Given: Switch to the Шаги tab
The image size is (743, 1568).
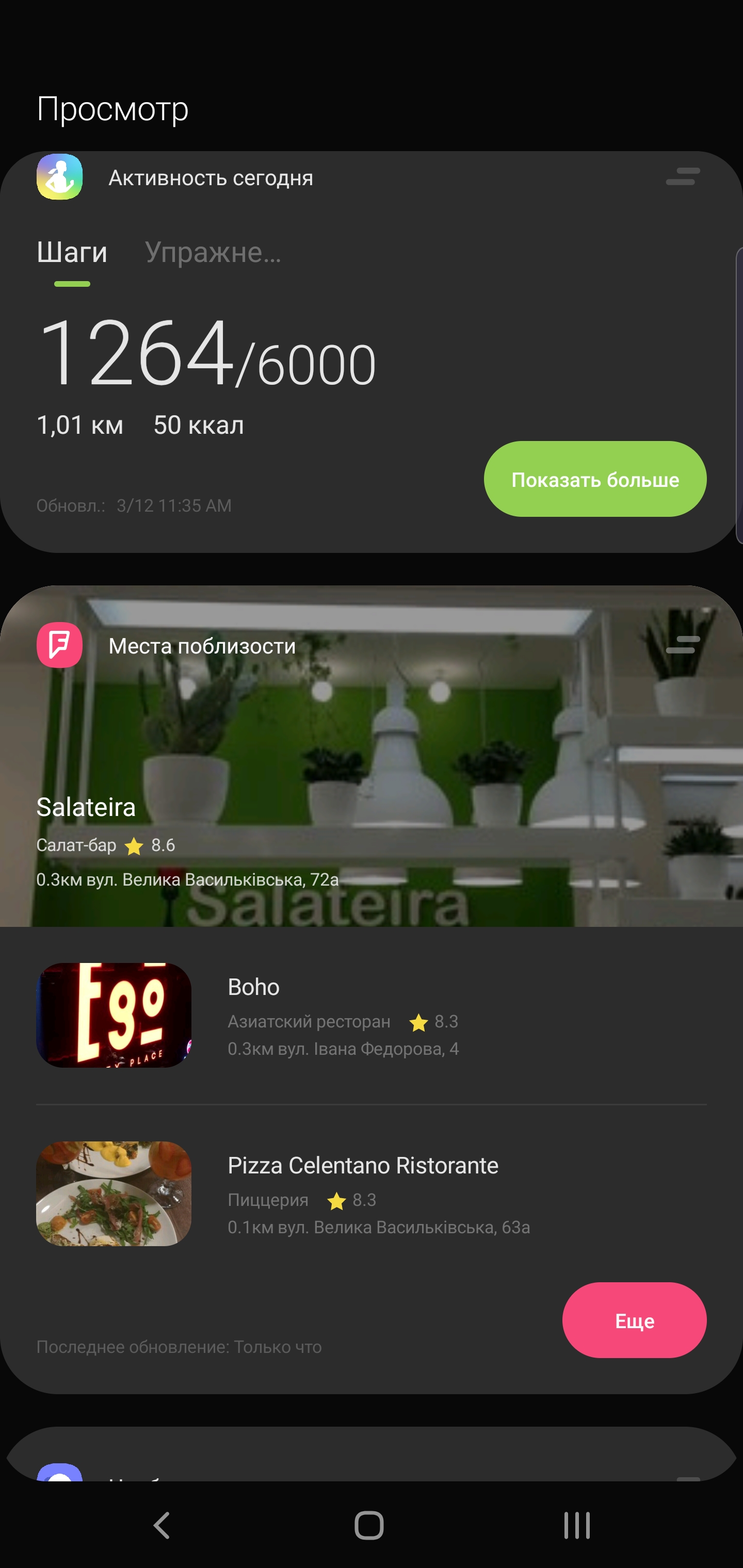Looking at the screenshot, I should [x=72, y=253].
